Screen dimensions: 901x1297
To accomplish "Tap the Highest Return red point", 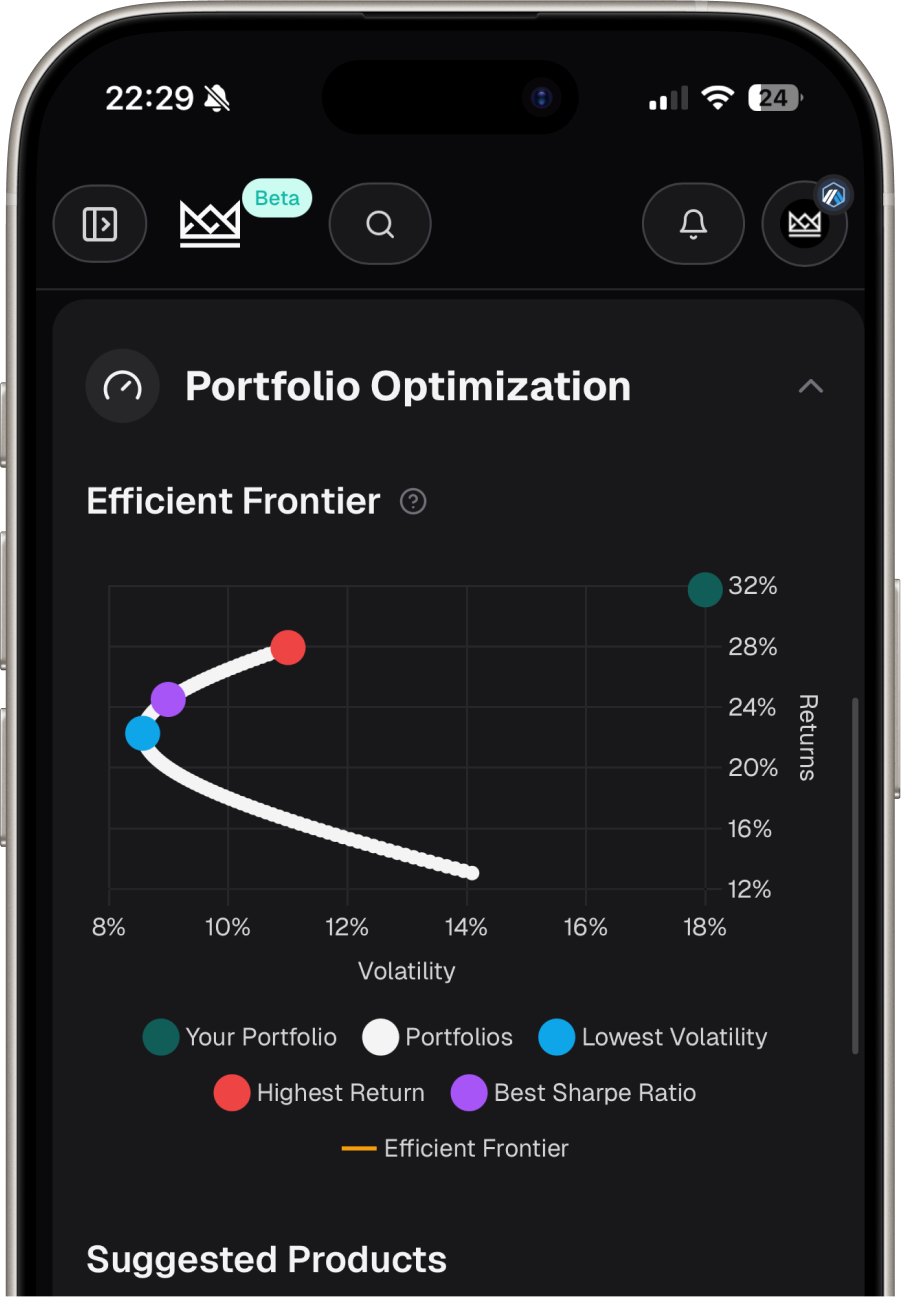I will (288, 648).
